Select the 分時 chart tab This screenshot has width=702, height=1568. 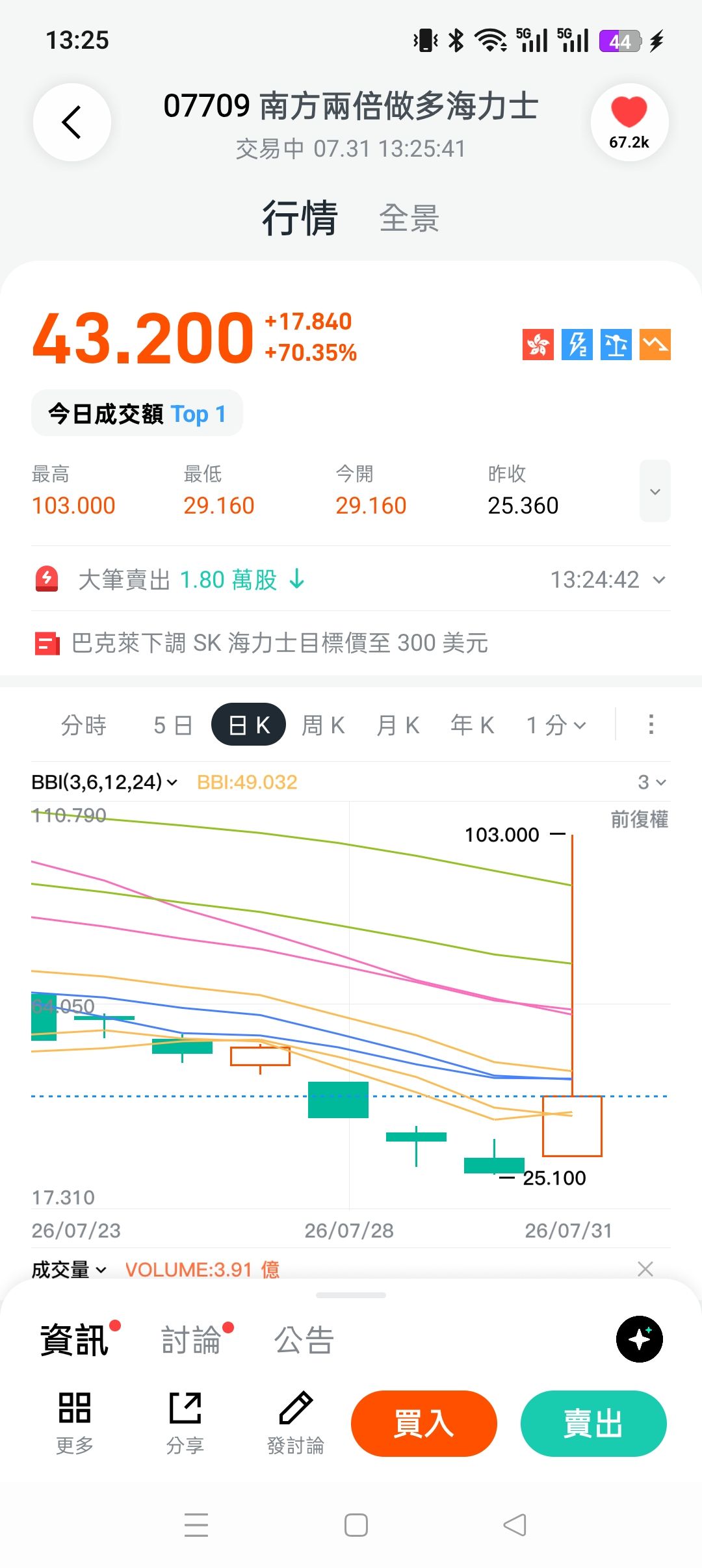click(84, 724)
